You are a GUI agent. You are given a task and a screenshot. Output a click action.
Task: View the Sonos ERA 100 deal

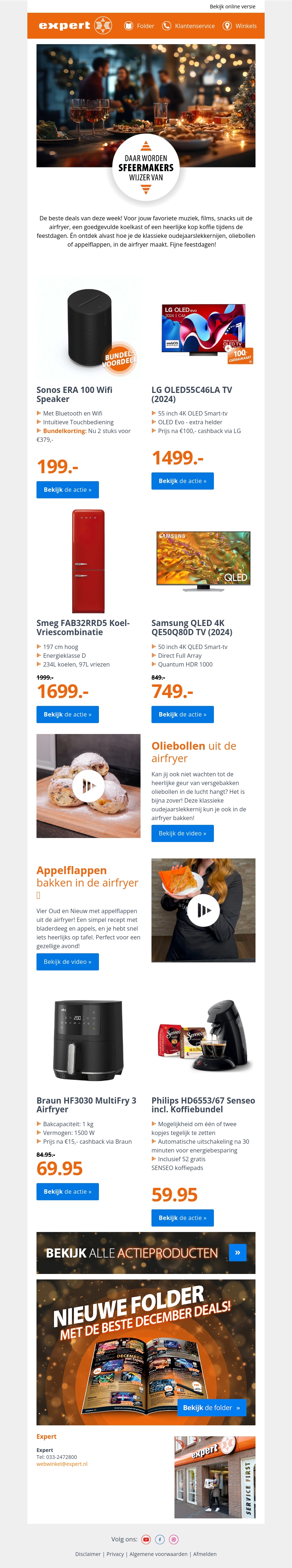(x=67, y=489)
